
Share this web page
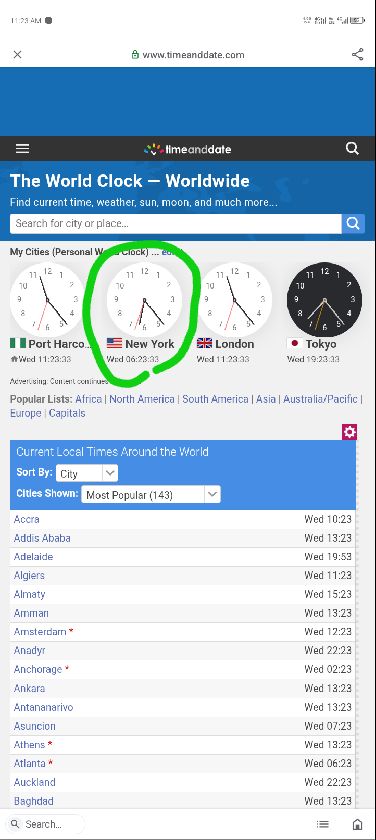click(357, 54)
